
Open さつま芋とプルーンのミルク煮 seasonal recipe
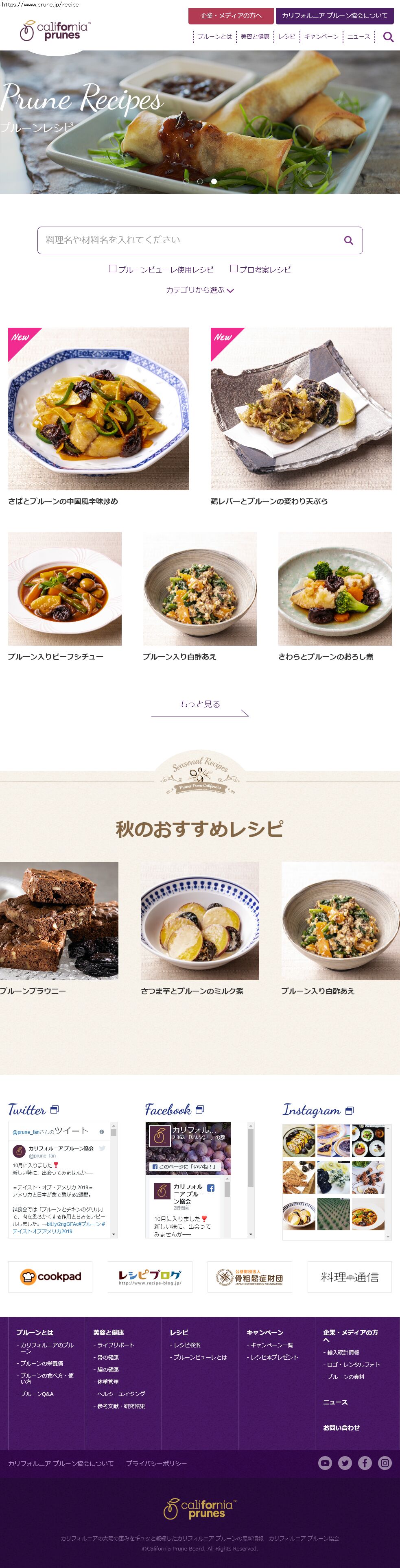200,921
